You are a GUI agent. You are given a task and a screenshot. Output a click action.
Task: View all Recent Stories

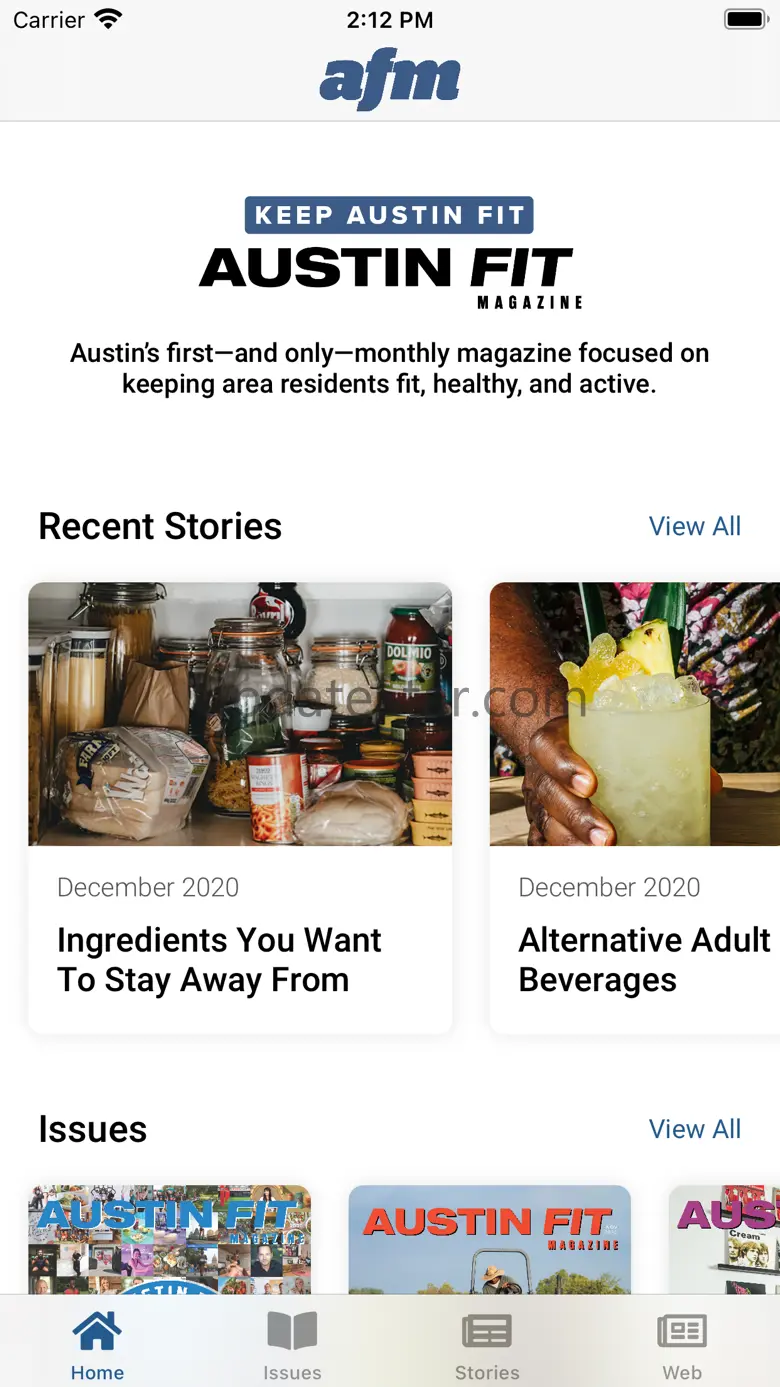coord(694,526)
